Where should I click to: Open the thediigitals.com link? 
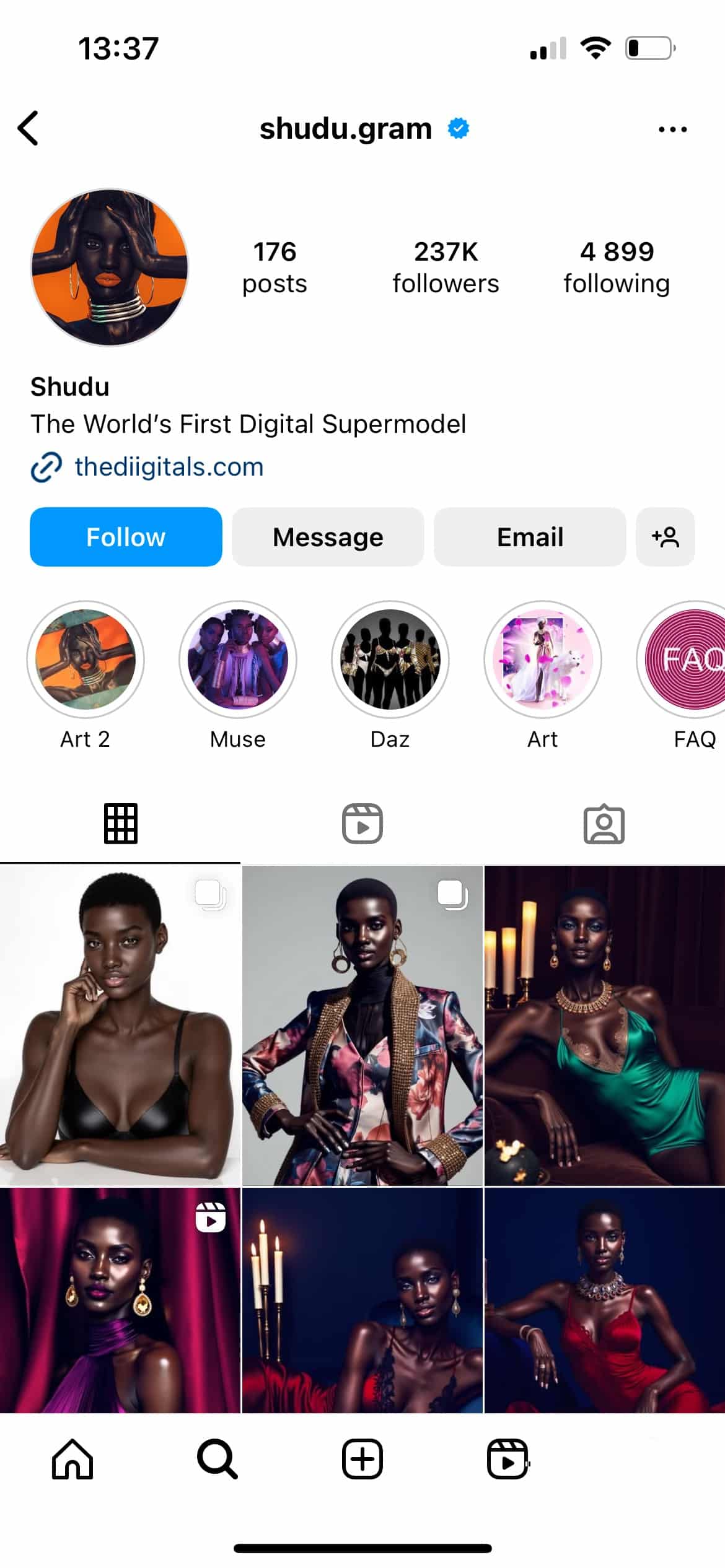[169, 467]
